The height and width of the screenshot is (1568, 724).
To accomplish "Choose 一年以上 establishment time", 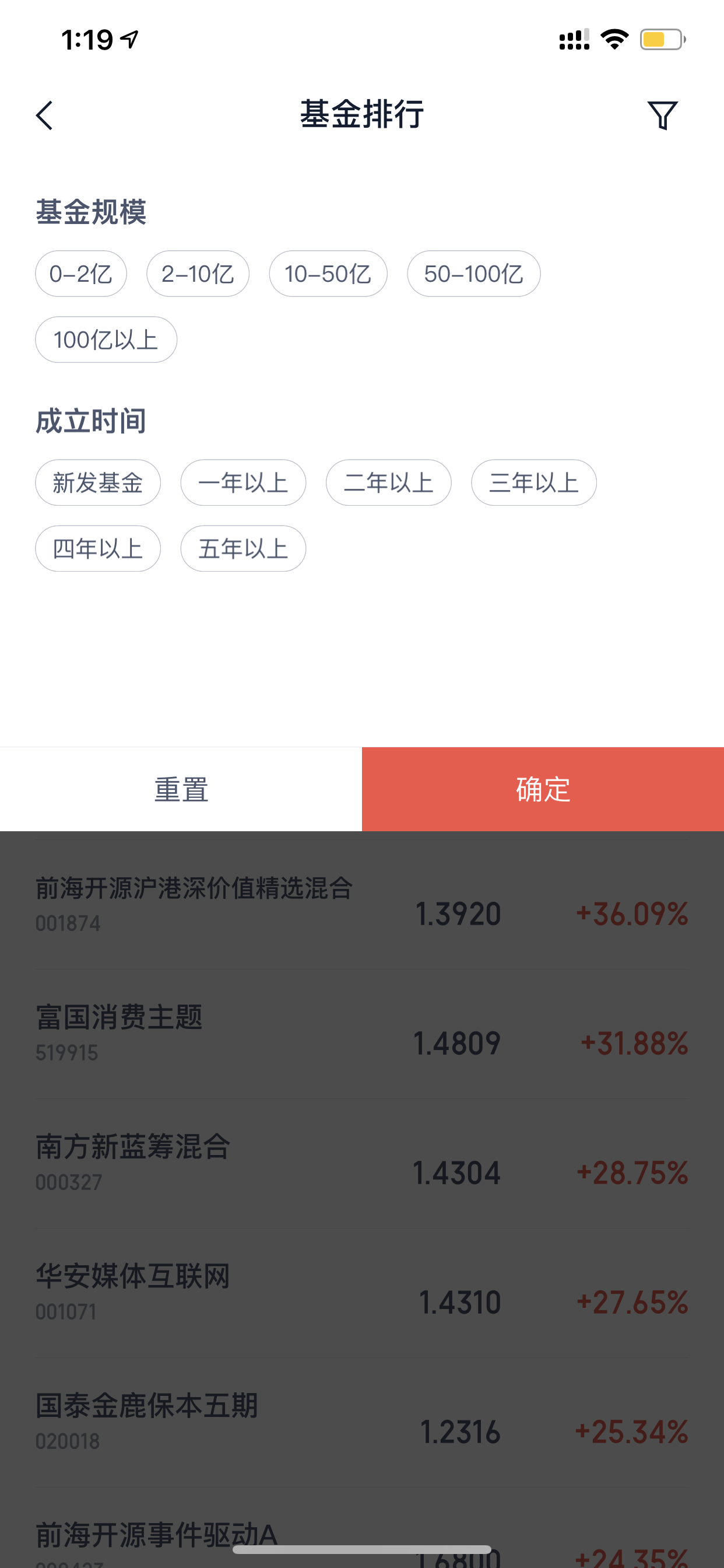I will (x=243, y=482).
